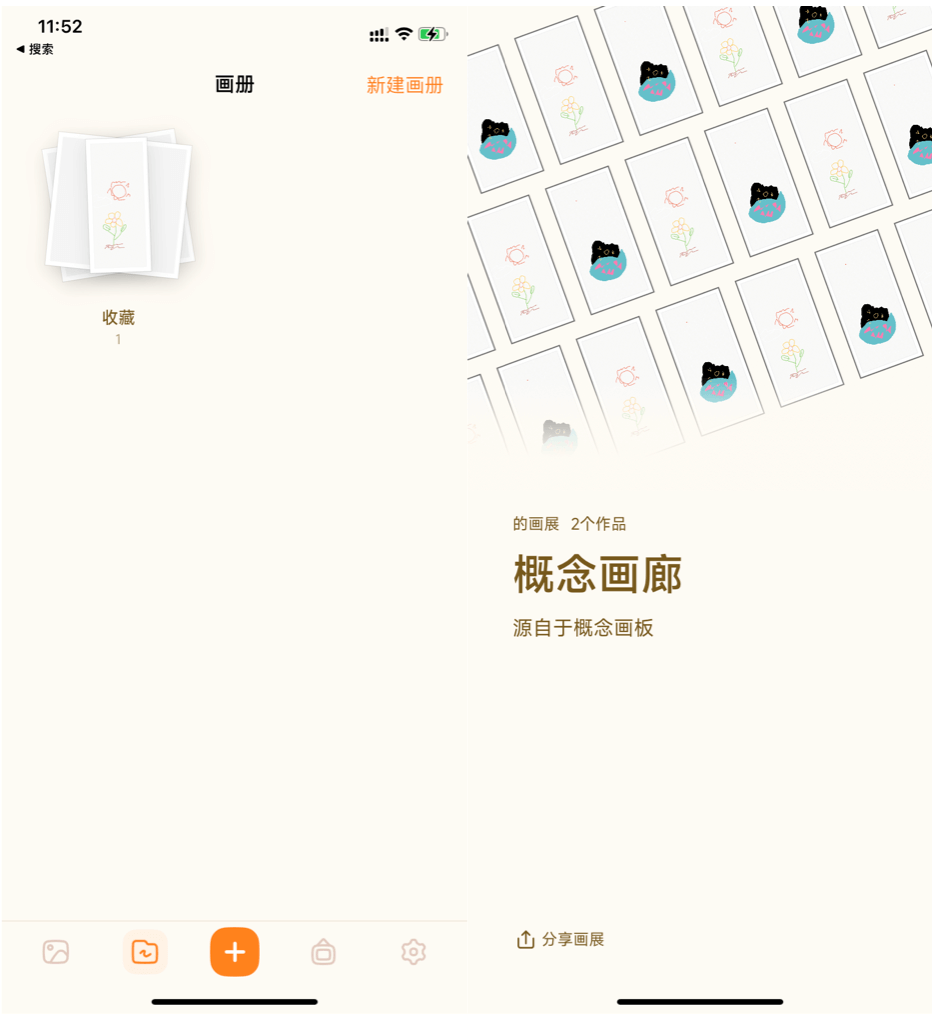This screenshot has width=932, height=1016.
Task: Open the settings gear tab
Action: coord(413,952)
